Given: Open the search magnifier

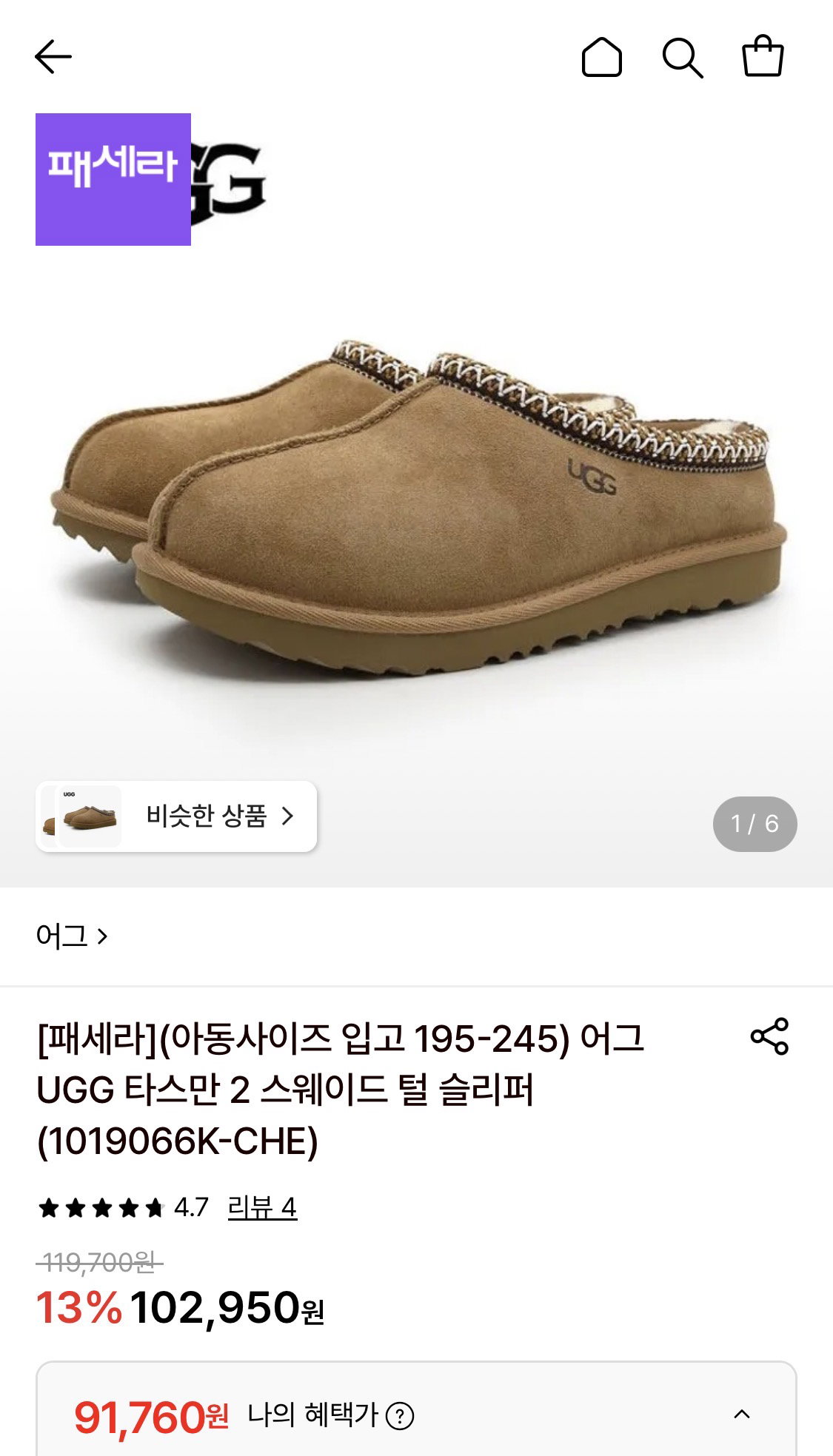Looking at the screenshot, I should (x=682, y=58).
